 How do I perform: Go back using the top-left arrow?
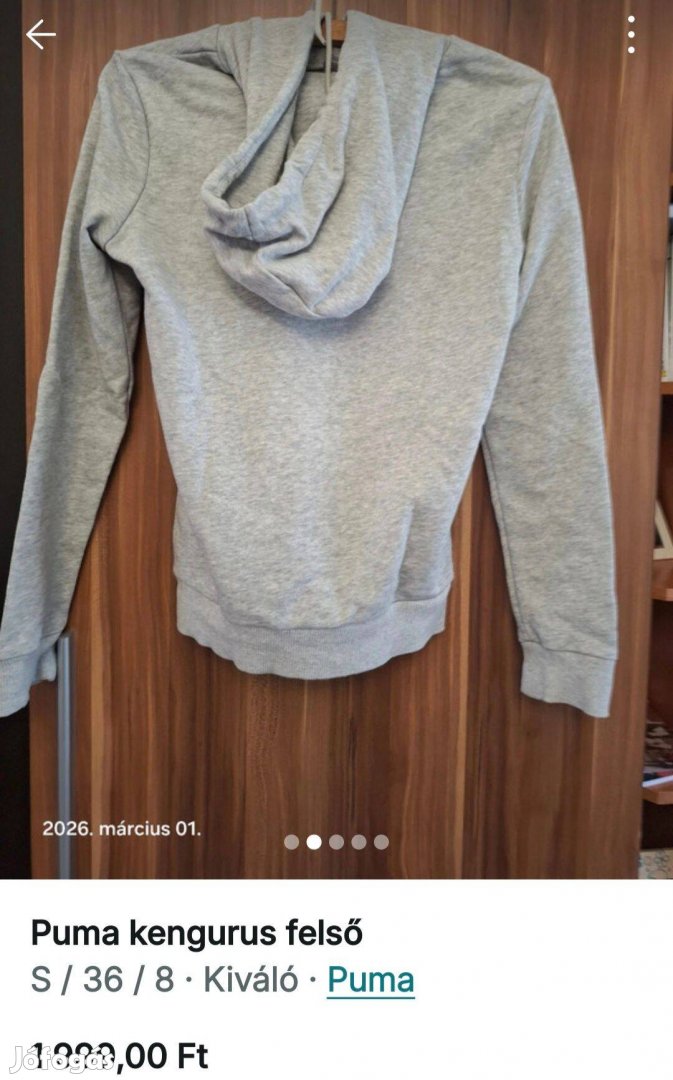pos(40,34)
